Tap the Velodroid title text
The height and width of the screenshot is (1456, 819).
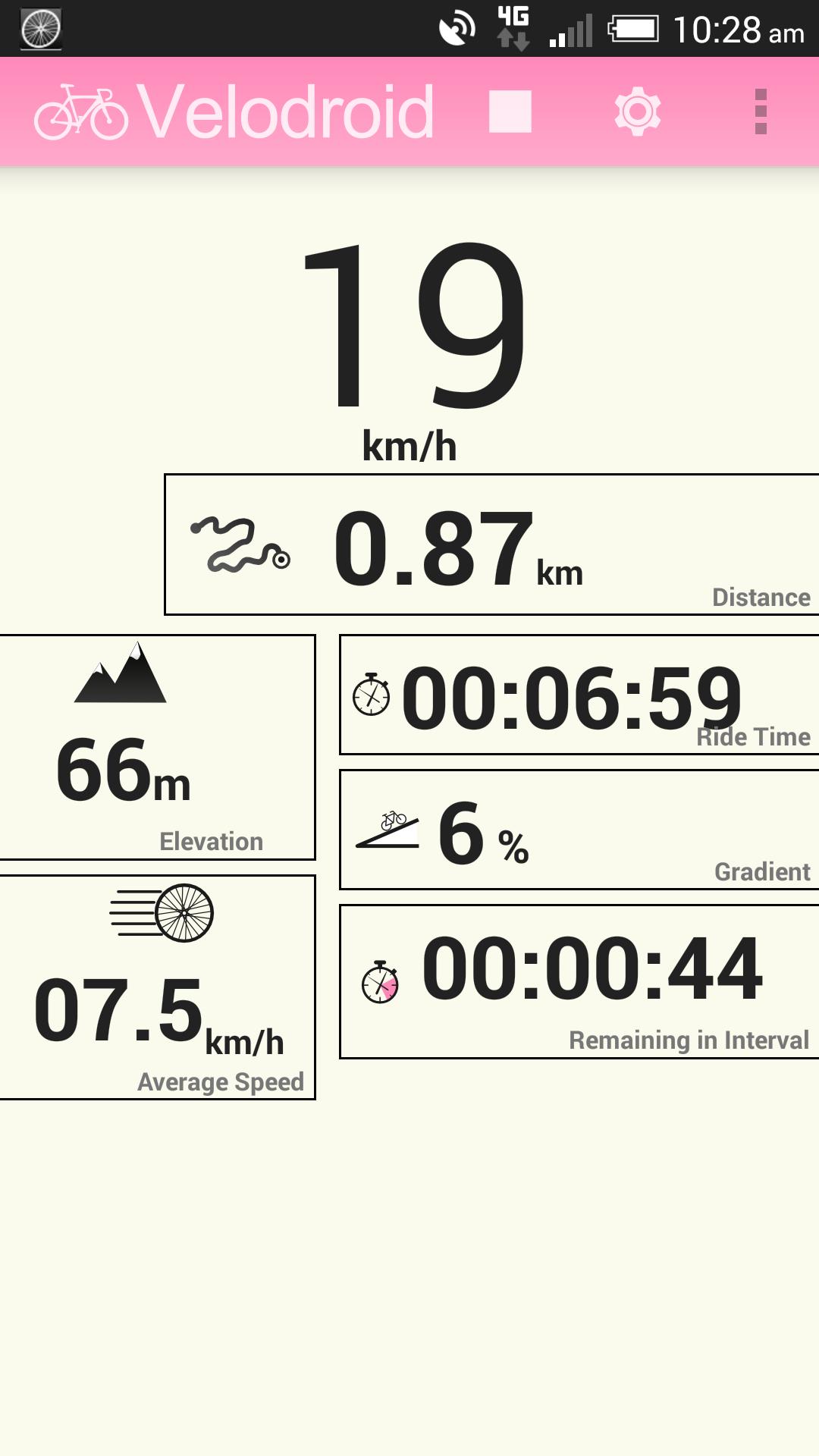tap(288, 112)
